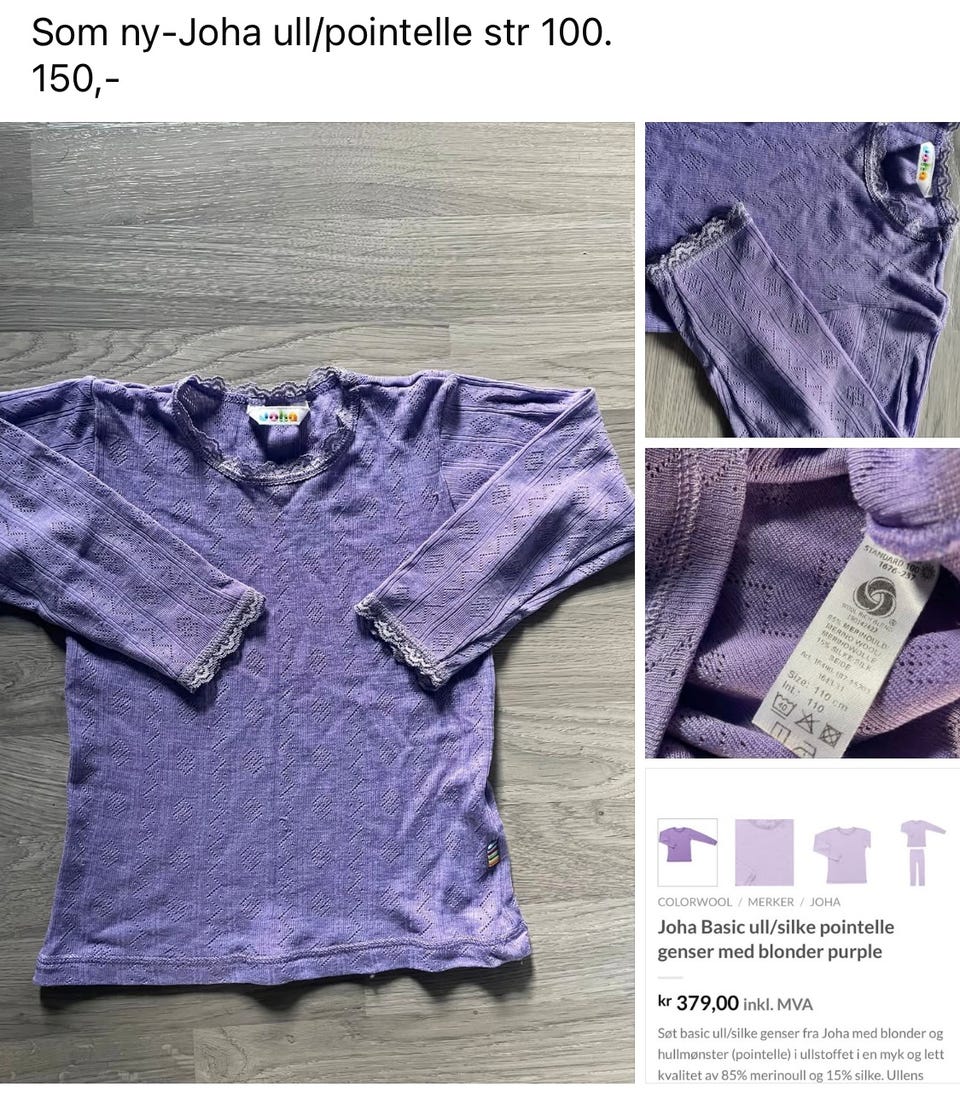
Task: View the close-up photo of the lace sleeve
Action: (802, 279)
